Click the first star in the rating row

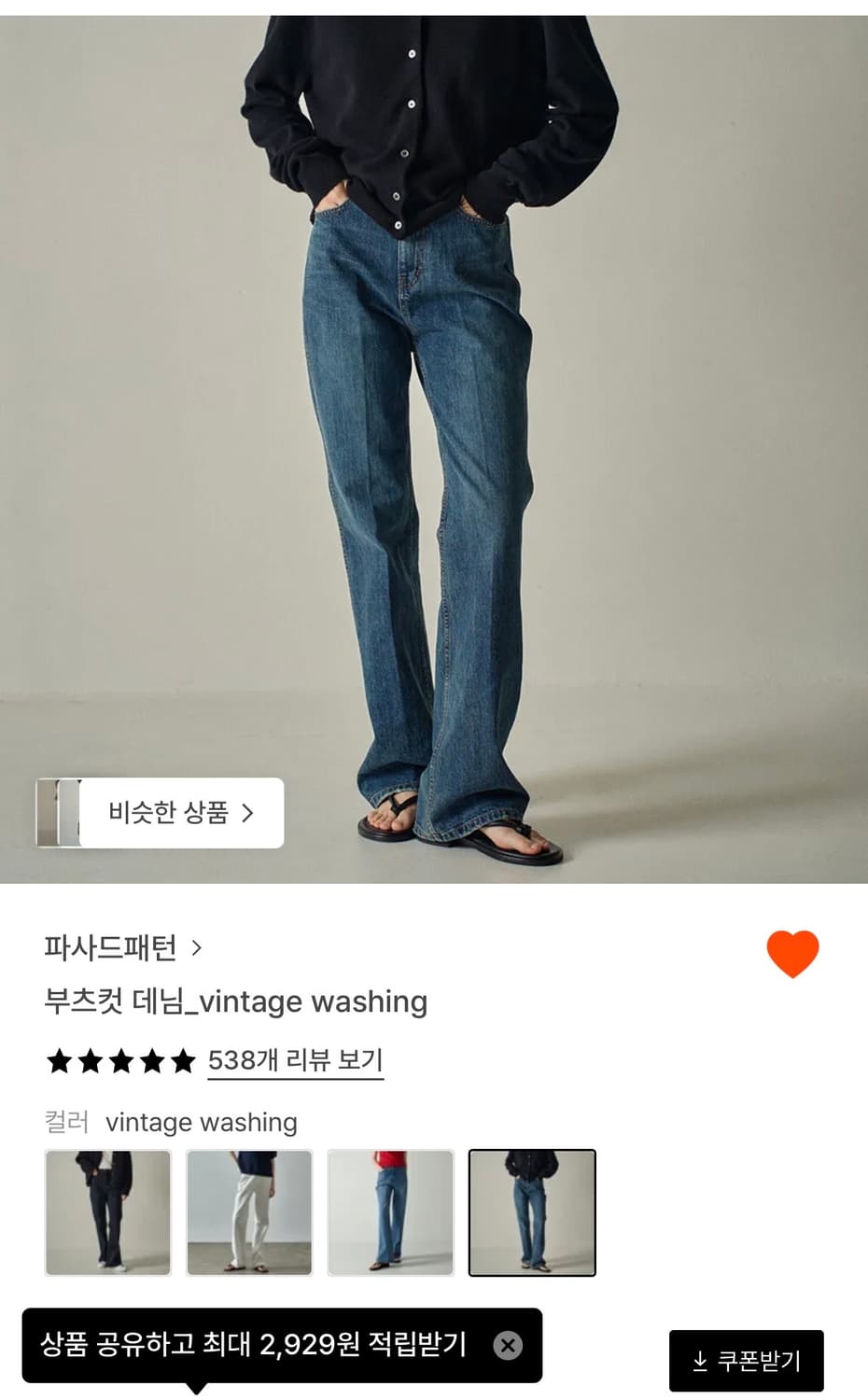[56, 1059]
